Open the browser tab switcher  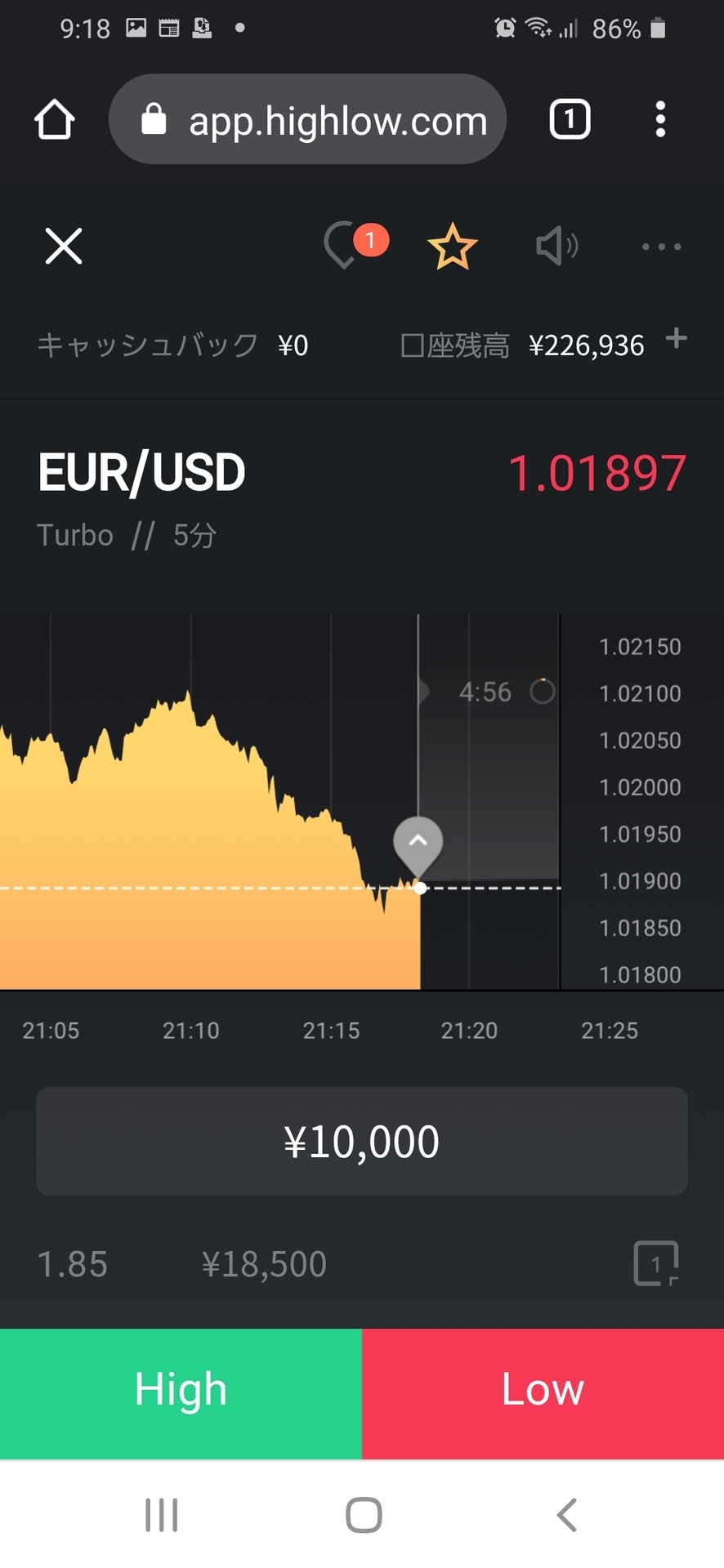[570, 119]
